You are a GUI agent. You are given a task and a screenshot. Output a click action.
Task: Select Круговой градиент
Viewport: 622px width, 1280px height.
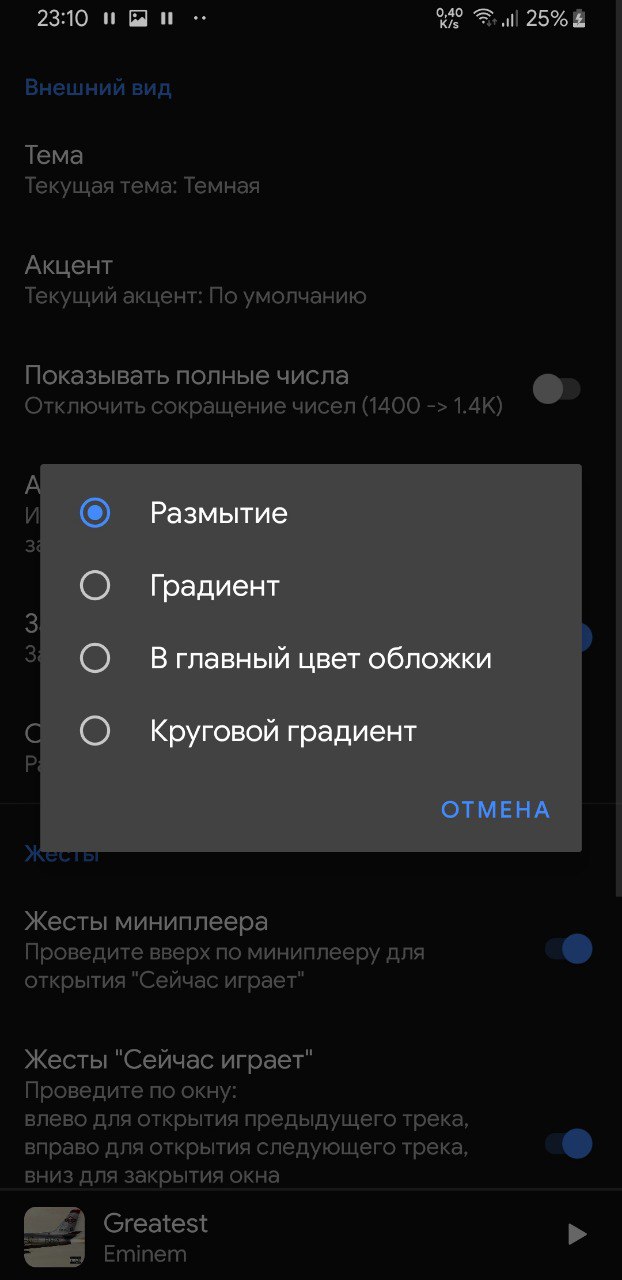tap(95, 731)
